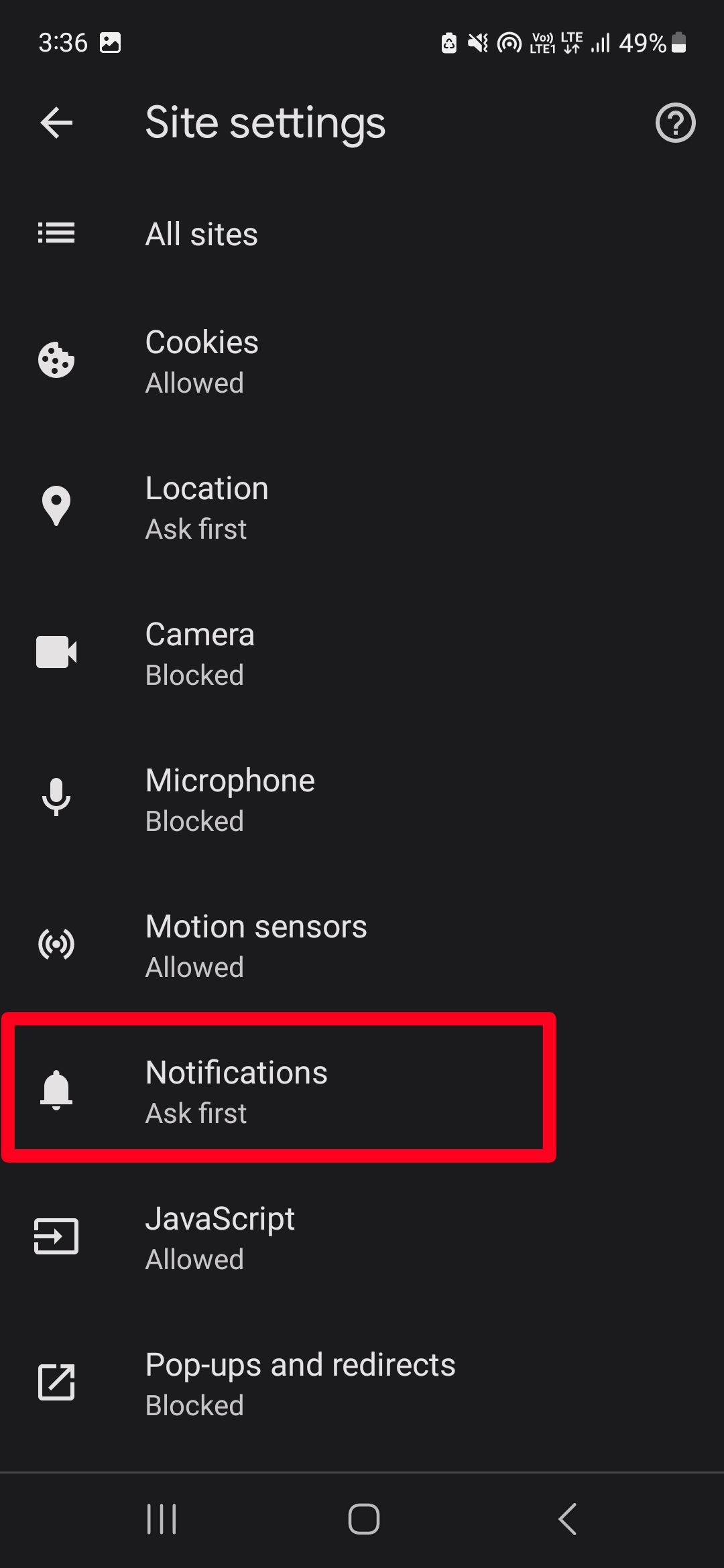
Task: Select the Microphone icon
Action: [56, 798]
